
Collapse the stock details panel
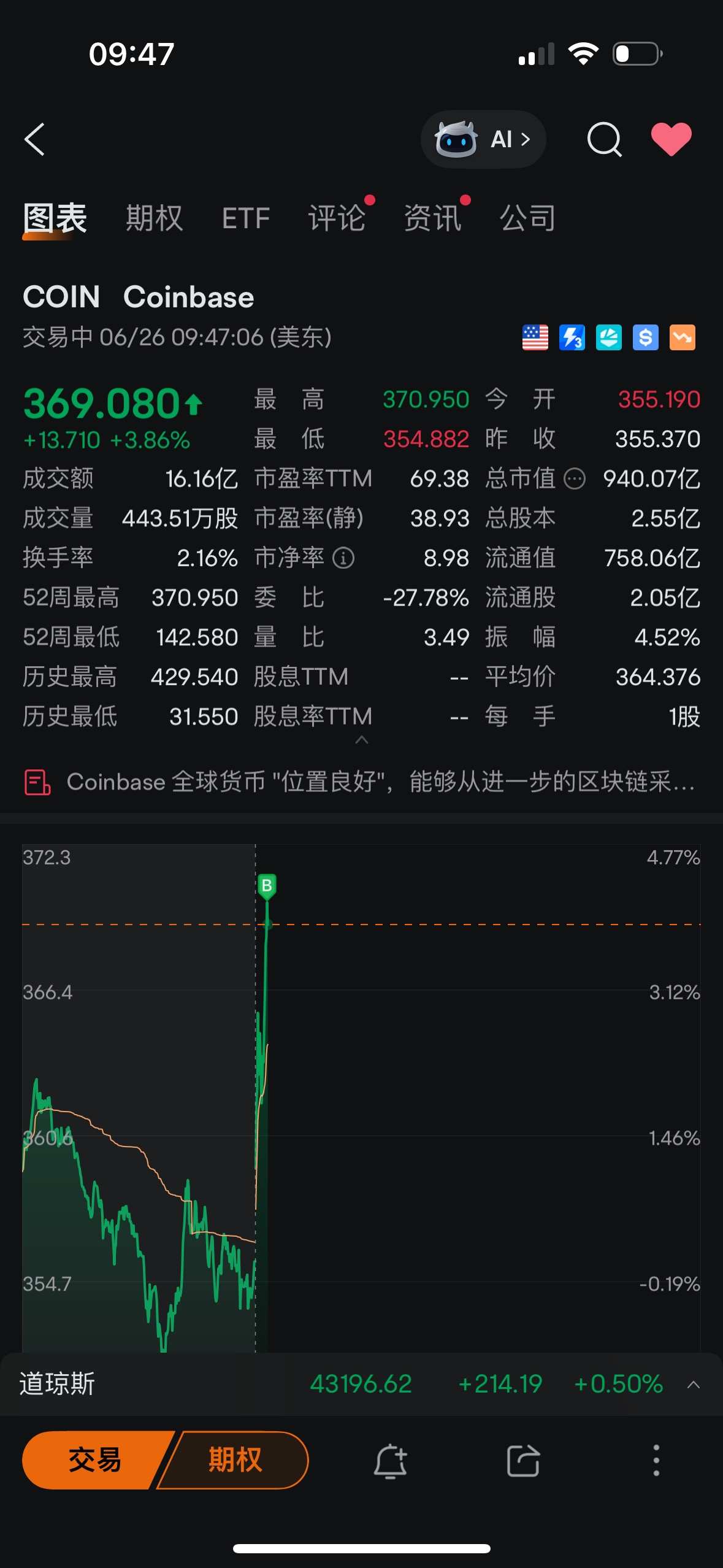coord(362,740)
